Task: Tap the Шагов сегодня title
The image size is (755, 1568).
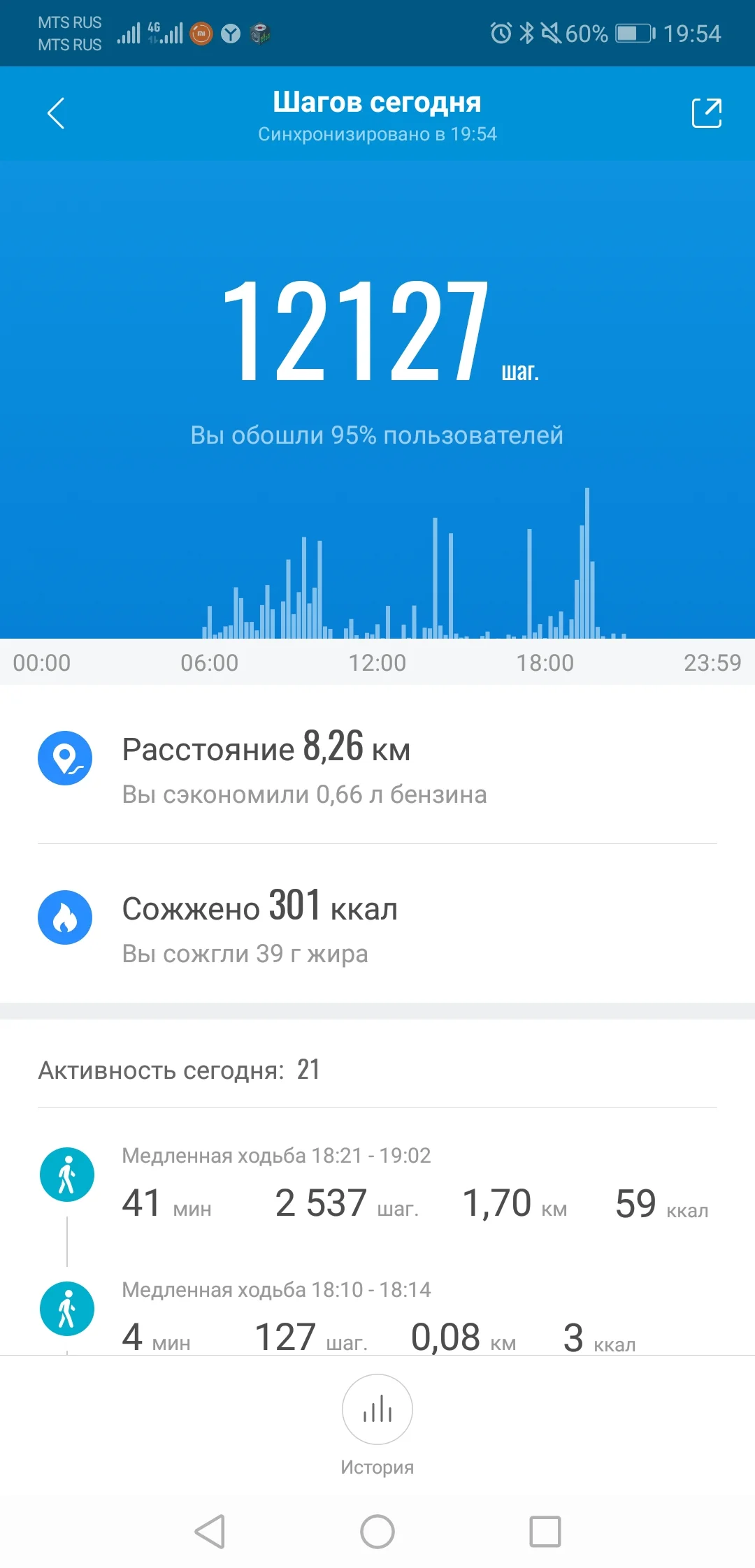Action: pos(377,101)
